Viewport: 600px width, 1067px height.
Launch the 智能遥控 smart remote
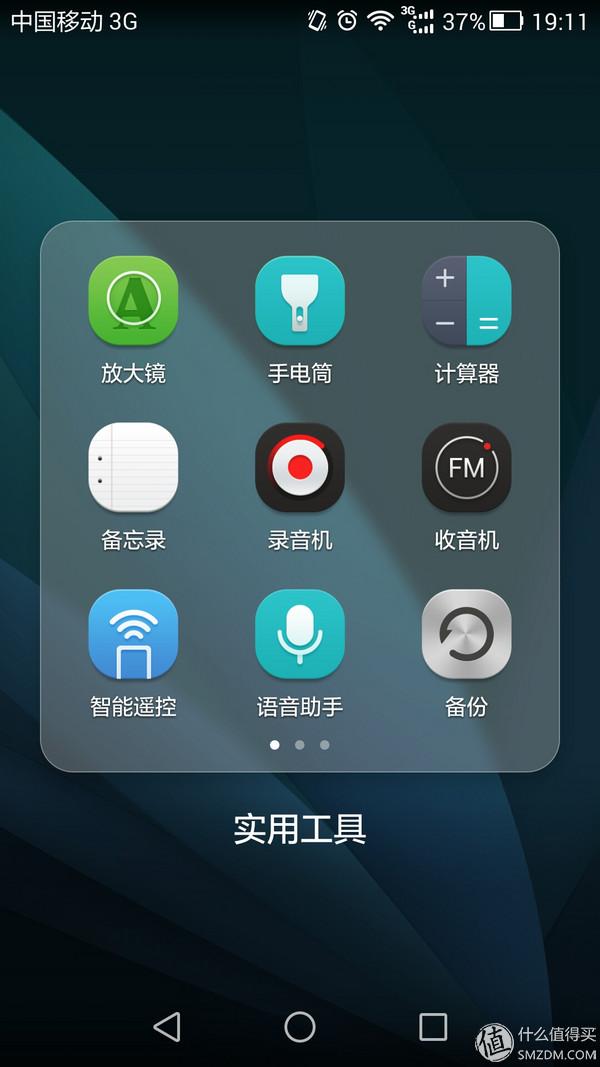click(x=133, y=634)
